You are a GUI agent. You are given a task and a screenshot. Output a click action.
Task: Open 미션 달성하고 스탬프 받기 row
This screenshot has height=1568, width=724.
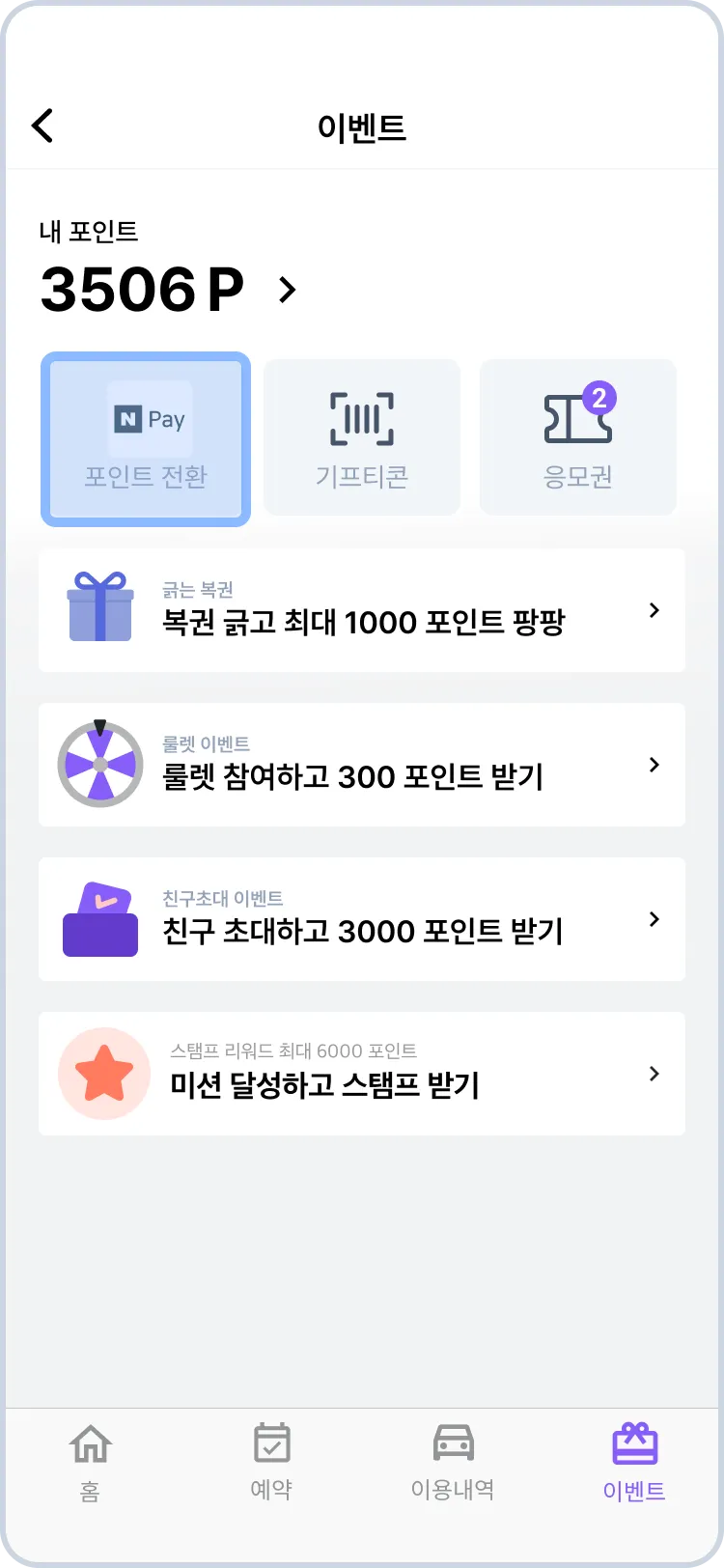362,1074
